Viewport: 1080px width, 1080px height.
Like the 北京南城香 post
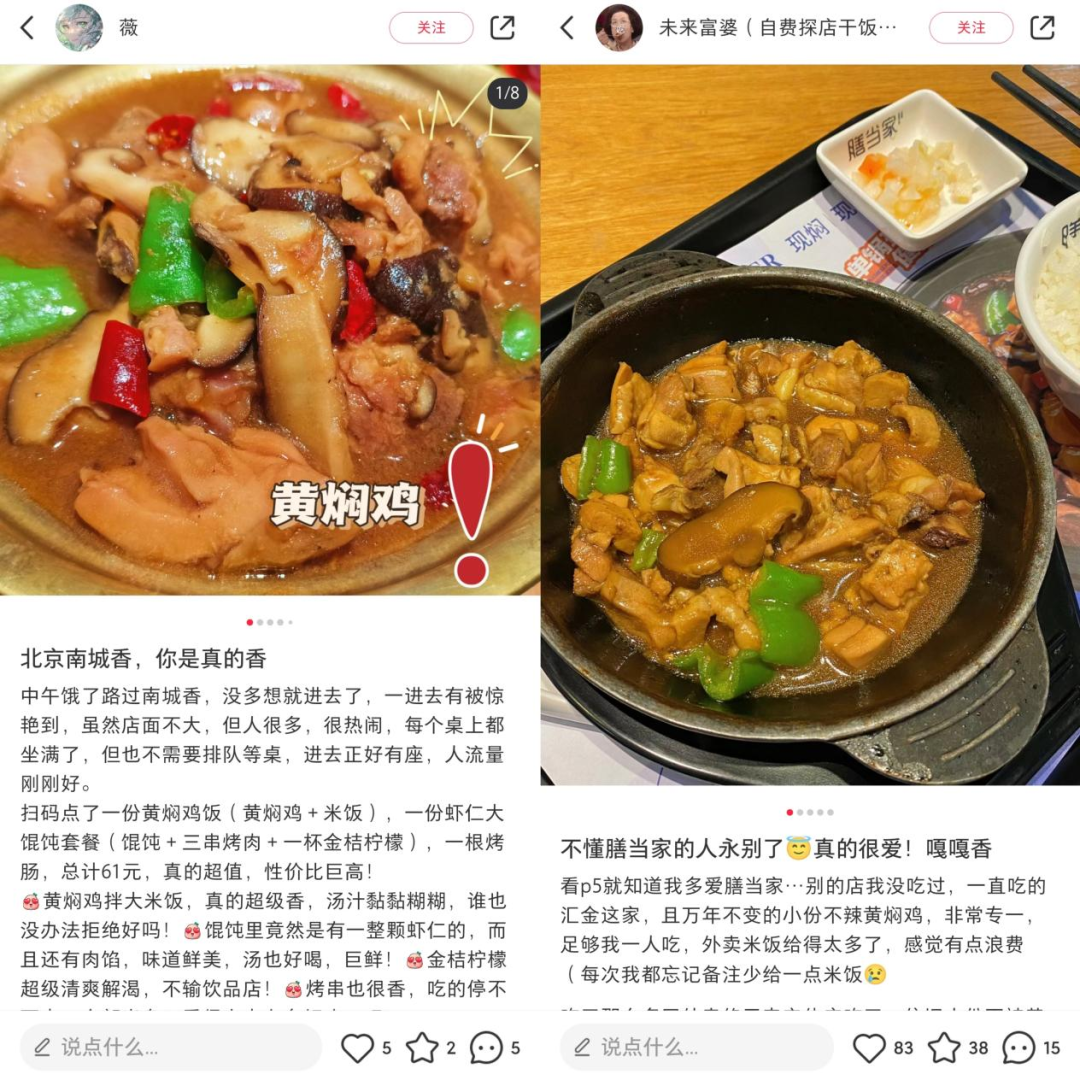click(358, 1047)
